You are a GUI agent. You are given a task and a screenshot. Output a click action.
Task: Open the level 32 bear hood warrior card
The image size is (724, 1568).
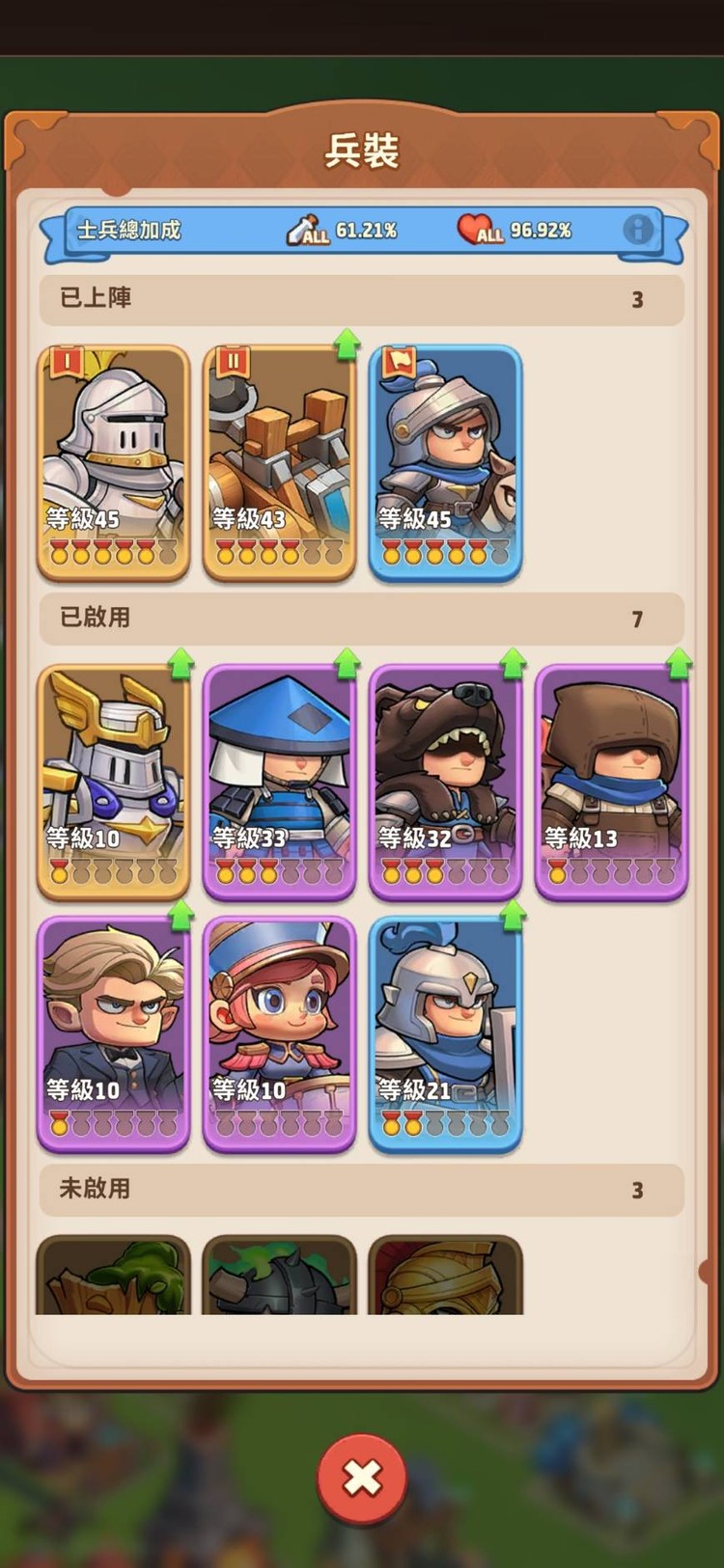(x=445, y=782)
